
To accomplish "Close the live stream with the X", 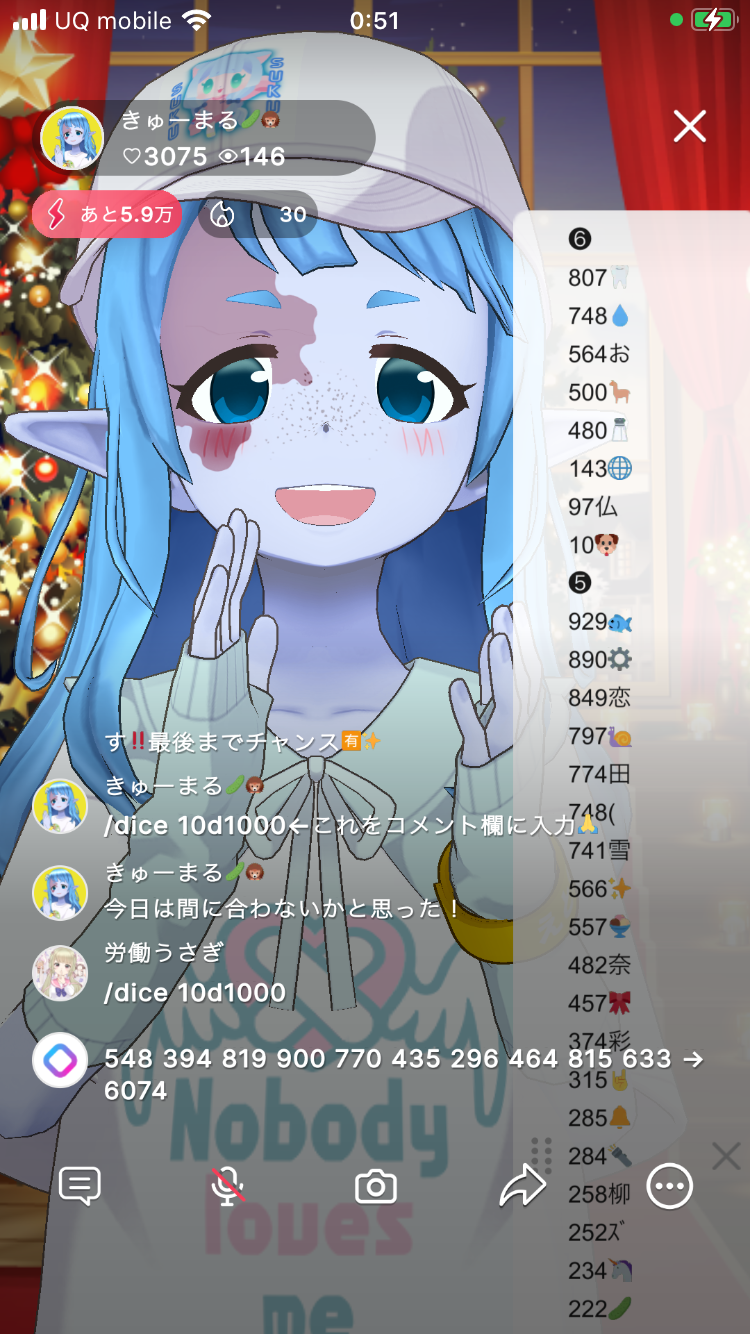I will (x=690, y=126).
